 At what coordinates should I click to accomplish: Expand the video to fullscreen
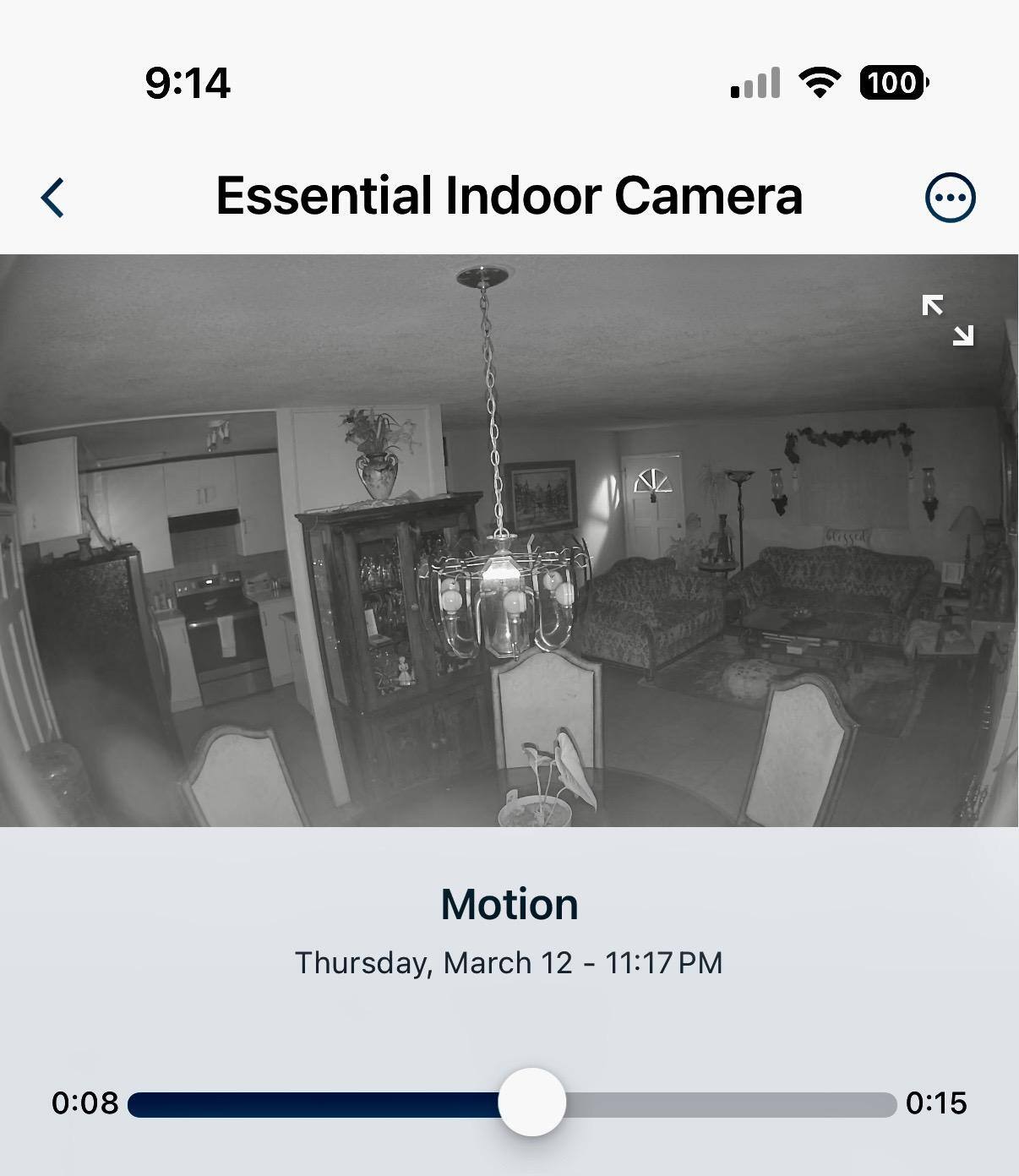pos(947,320)
